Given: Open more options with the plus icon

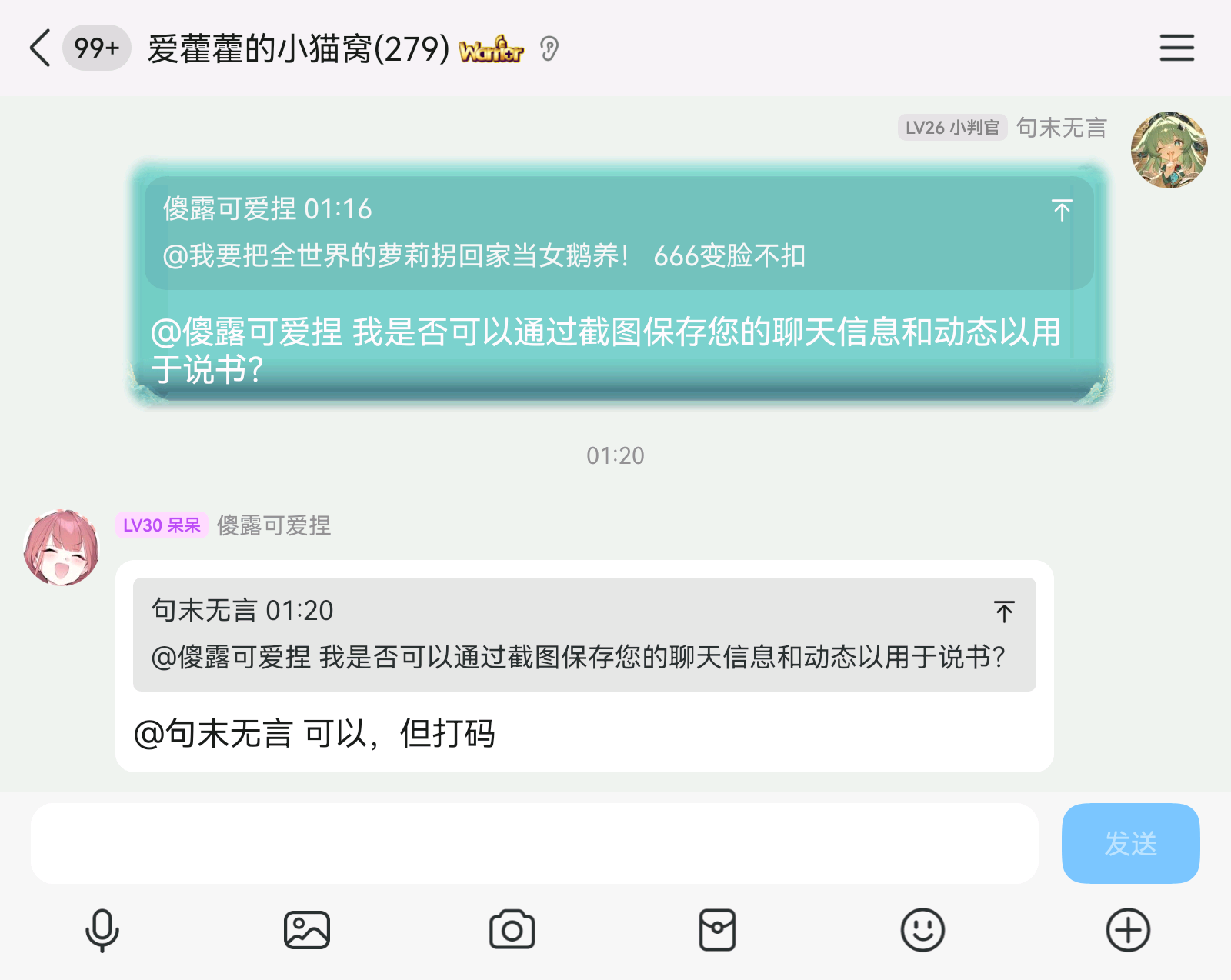Looking at the screenshot, I should [x=1127, y=930].
